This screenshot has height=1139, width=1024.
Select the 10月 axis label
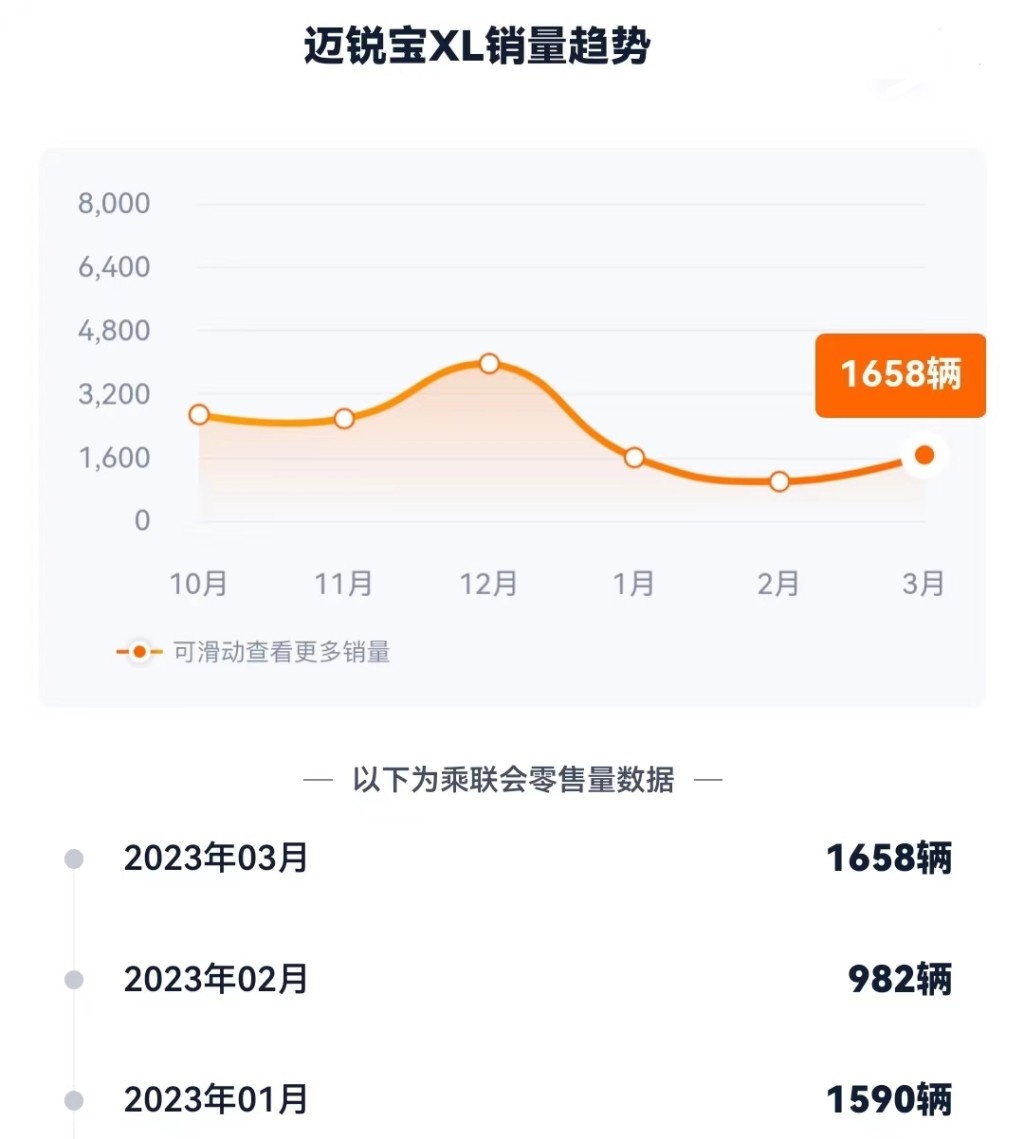click(201, 583)
